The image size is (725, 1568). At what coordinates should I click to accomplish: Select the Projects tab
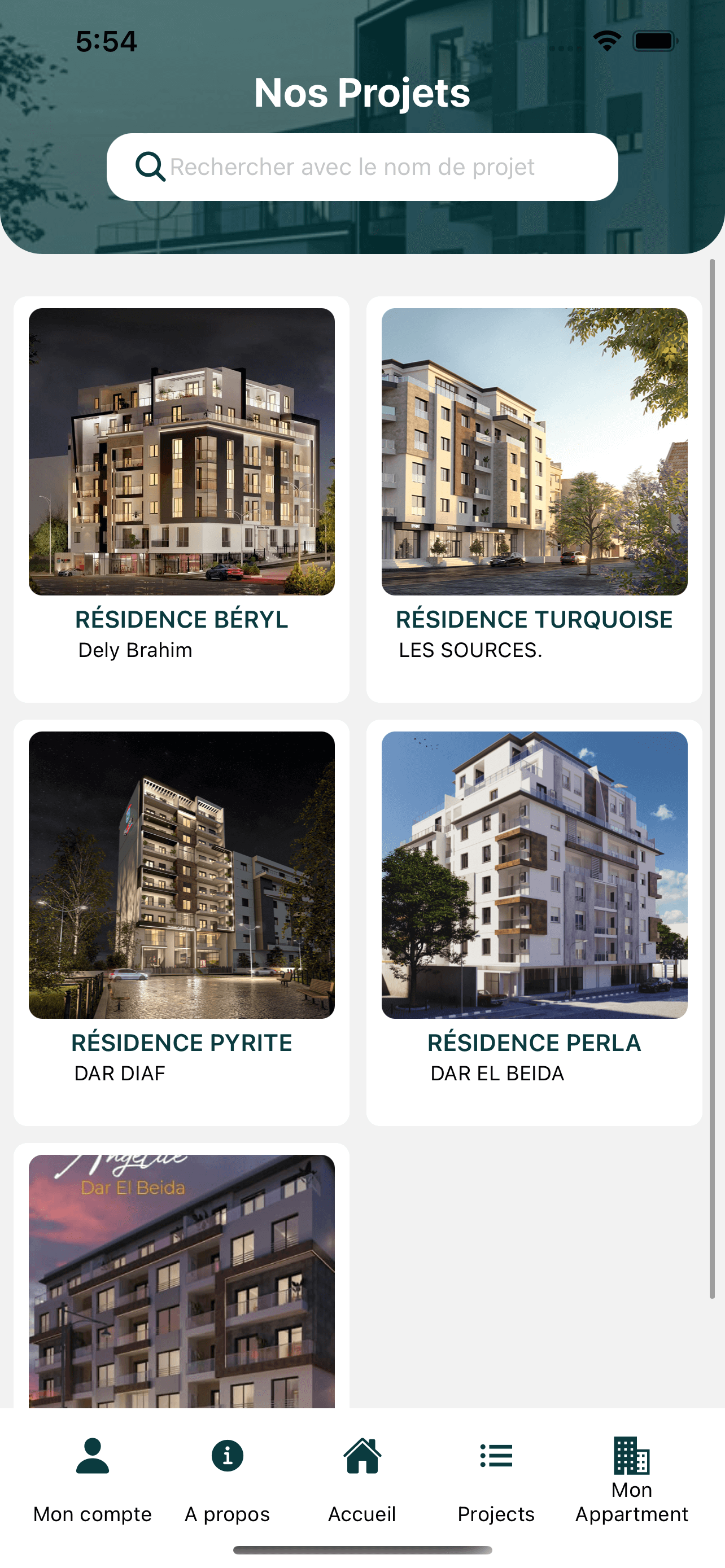pos(496,1479)
